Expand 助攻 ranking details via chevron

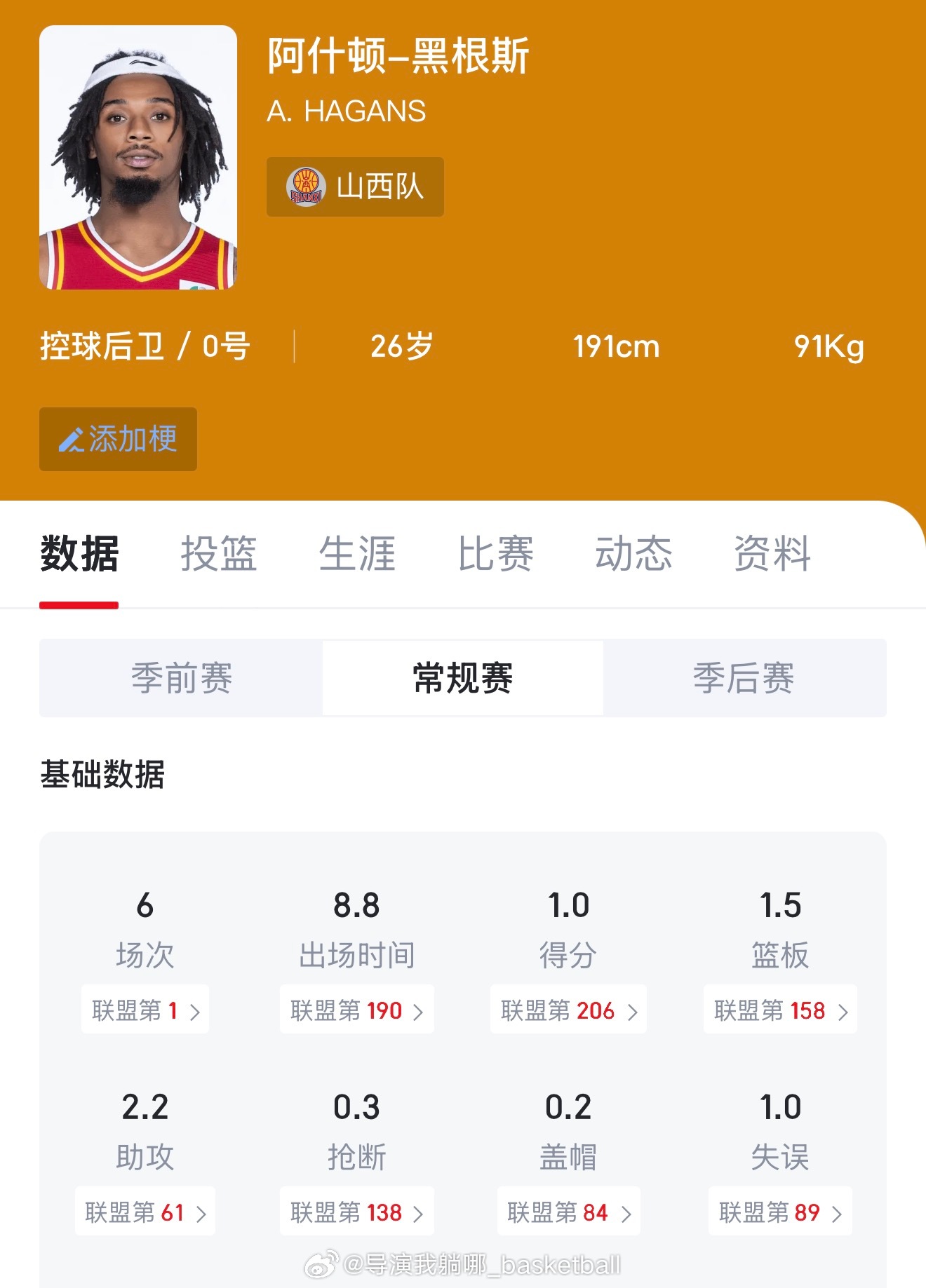click(x=203, y=1213)
